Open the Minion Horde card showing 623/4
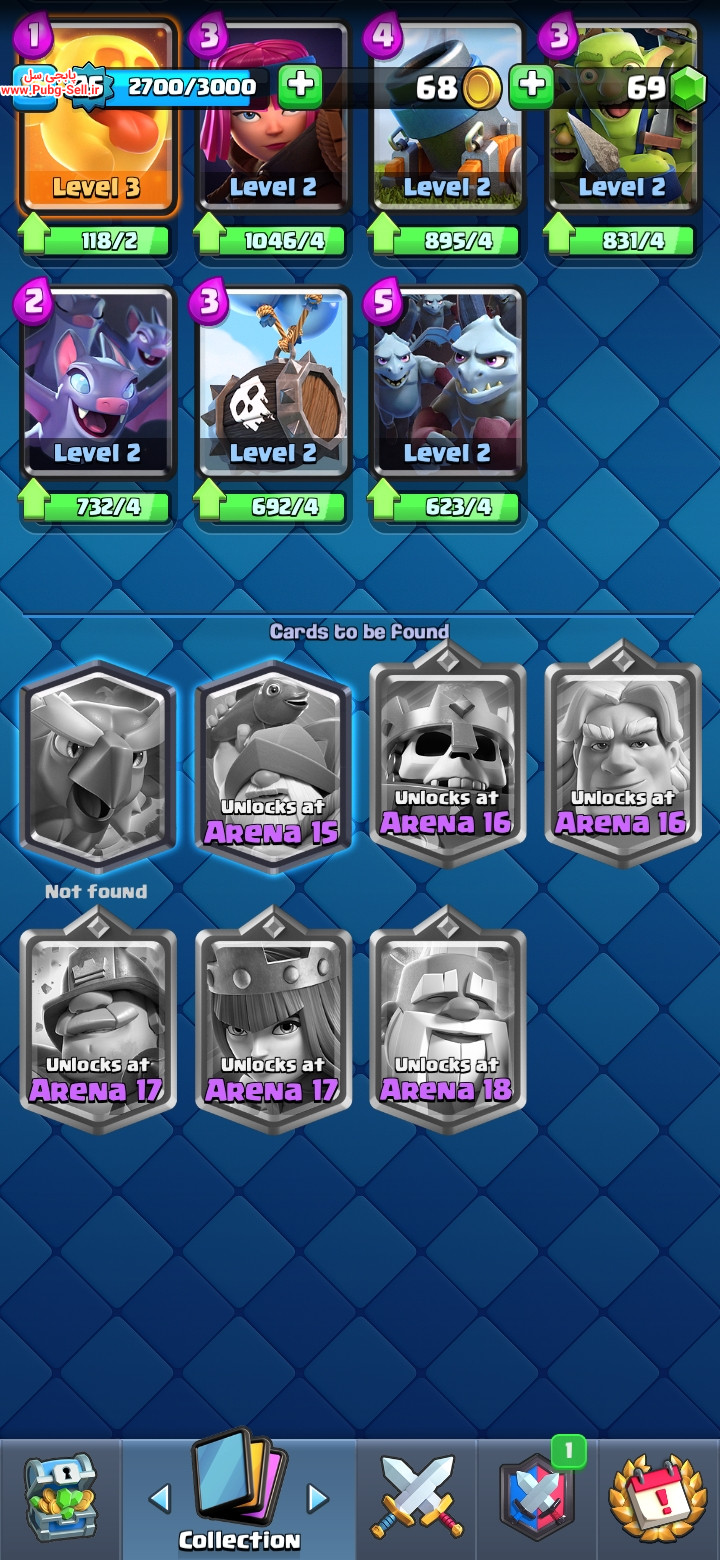This screenshot has height=1560, width=720. (x=448, y=383)
